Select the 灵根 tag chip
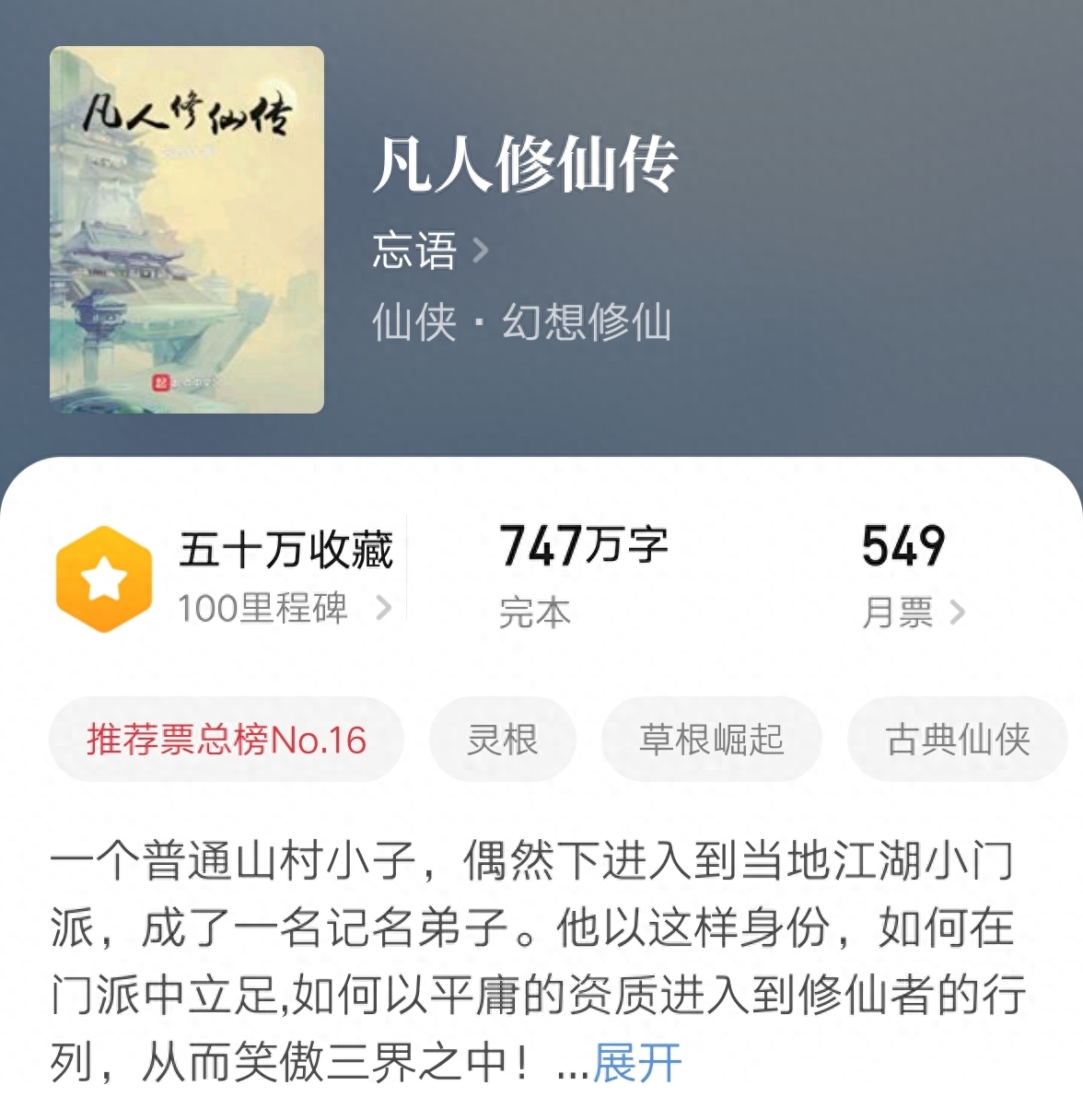The image size is (1083, 1120). pos(502,740)
